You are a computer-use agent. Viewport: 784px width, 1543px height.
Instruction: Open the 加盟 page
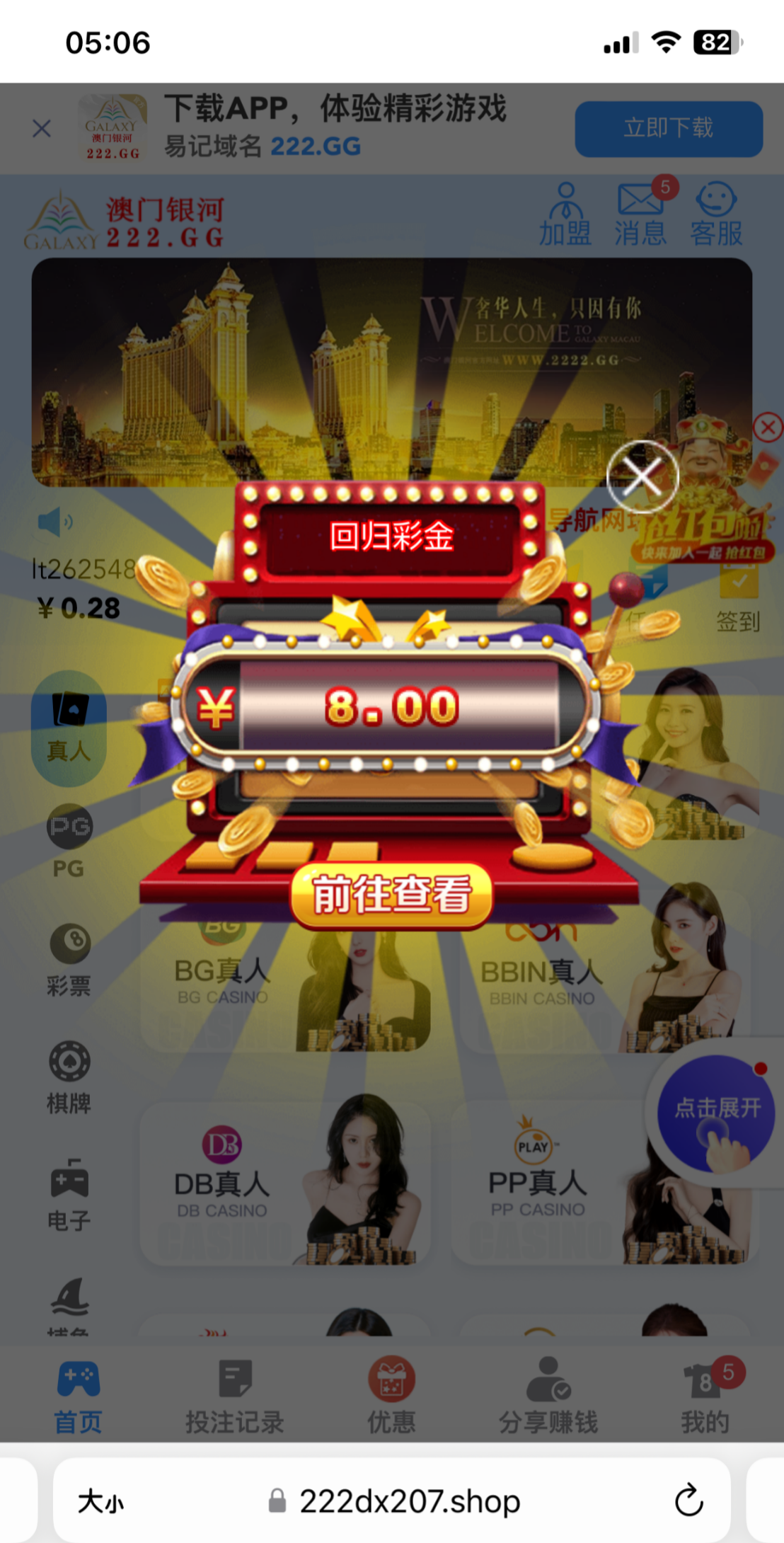pyautogui.click(x=565, y=214)
